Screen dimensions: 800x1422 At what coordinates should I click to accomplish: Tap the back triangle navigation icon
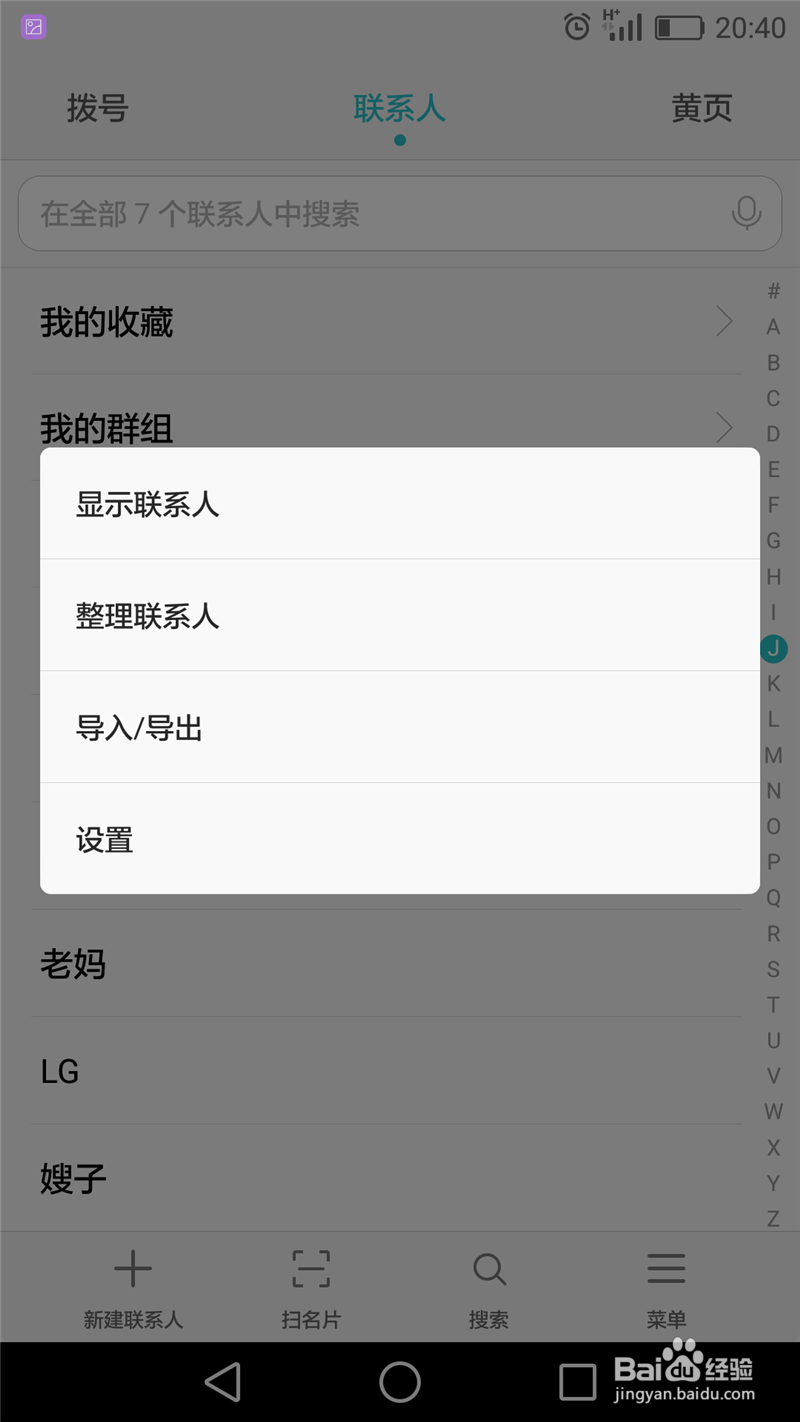click(224, 1382)
